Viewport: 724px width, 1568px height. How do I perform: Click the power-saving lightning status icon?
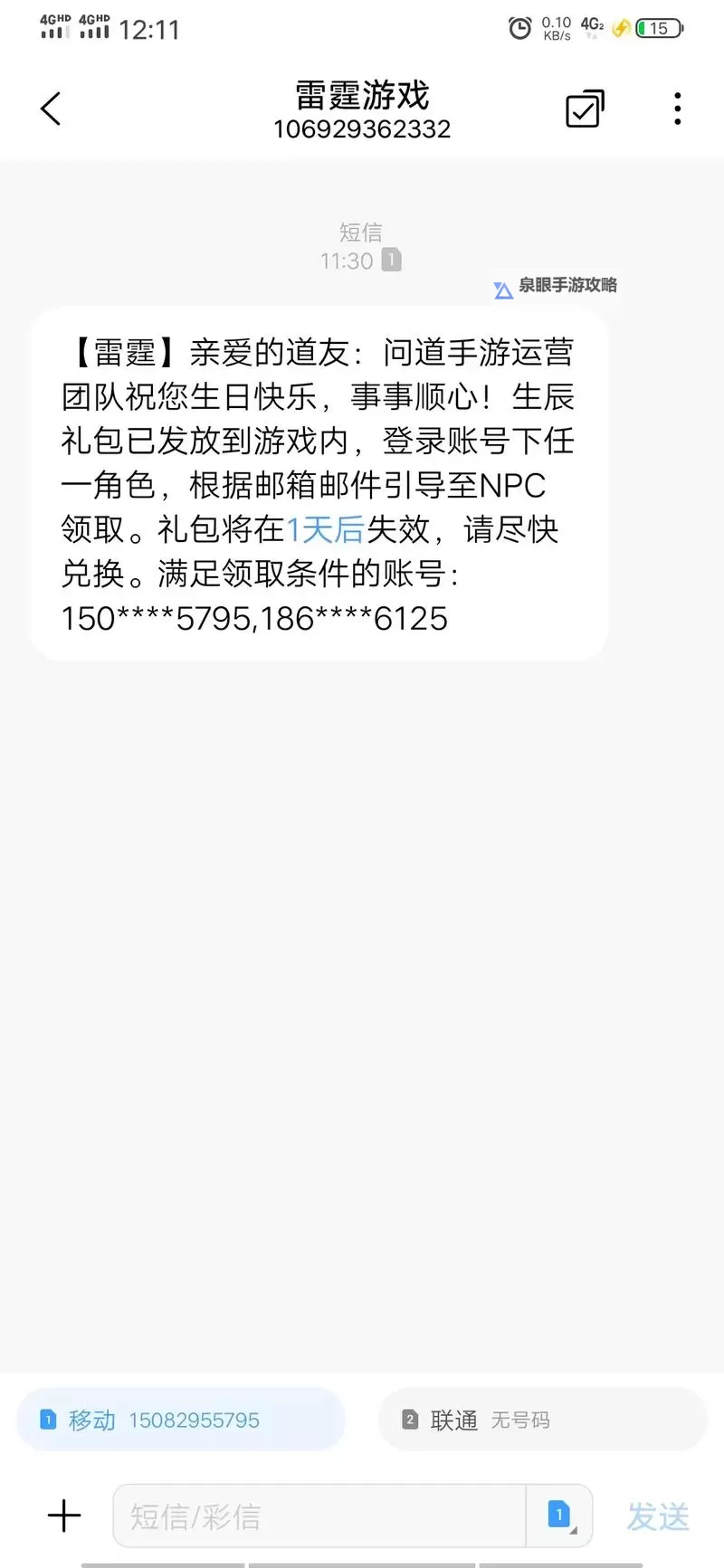[x=621, y=28]
